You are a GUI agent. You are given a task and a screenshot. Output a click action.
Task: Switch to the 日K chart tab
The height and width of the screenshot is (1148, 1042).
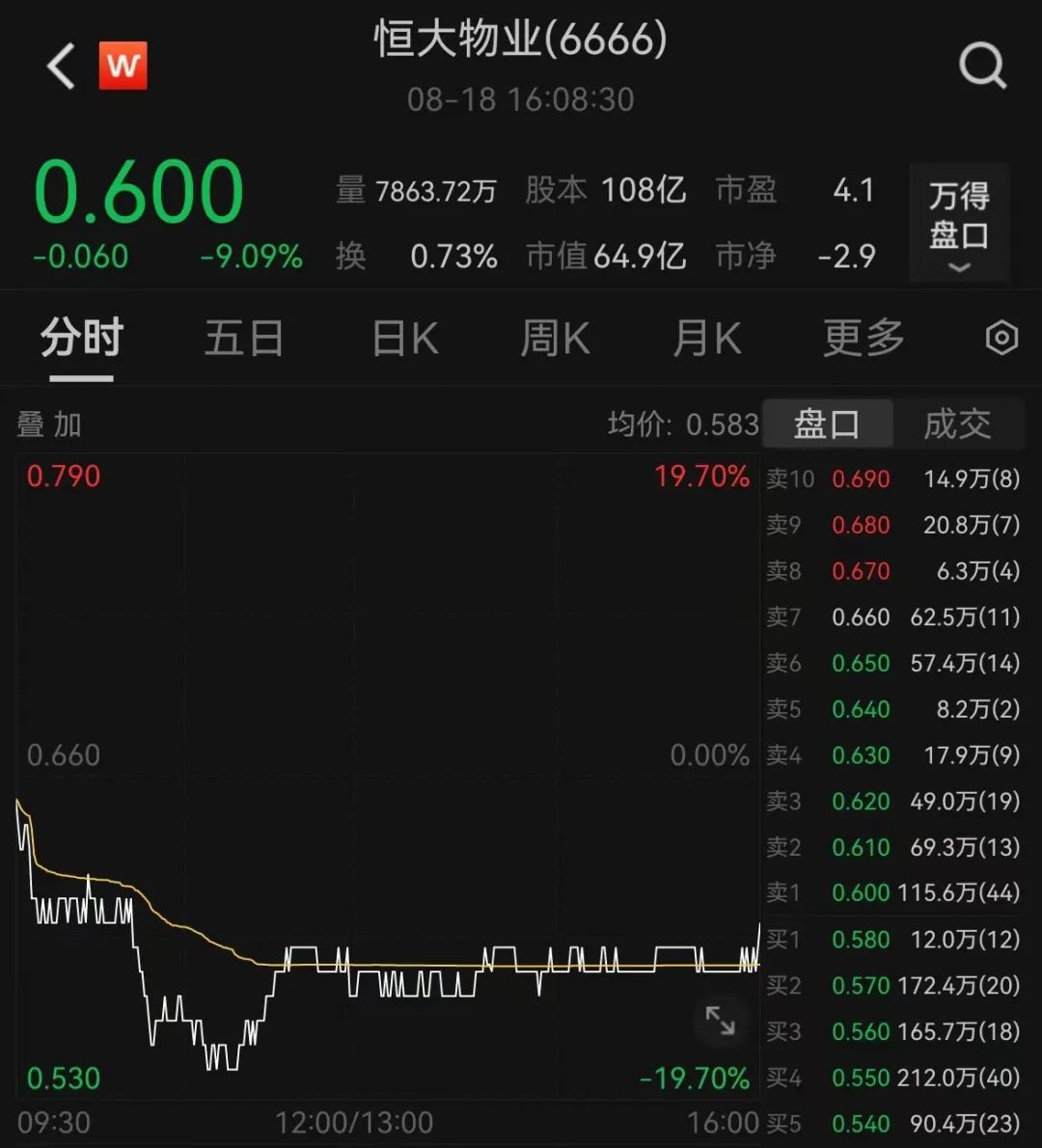click(x=405, y=339)
